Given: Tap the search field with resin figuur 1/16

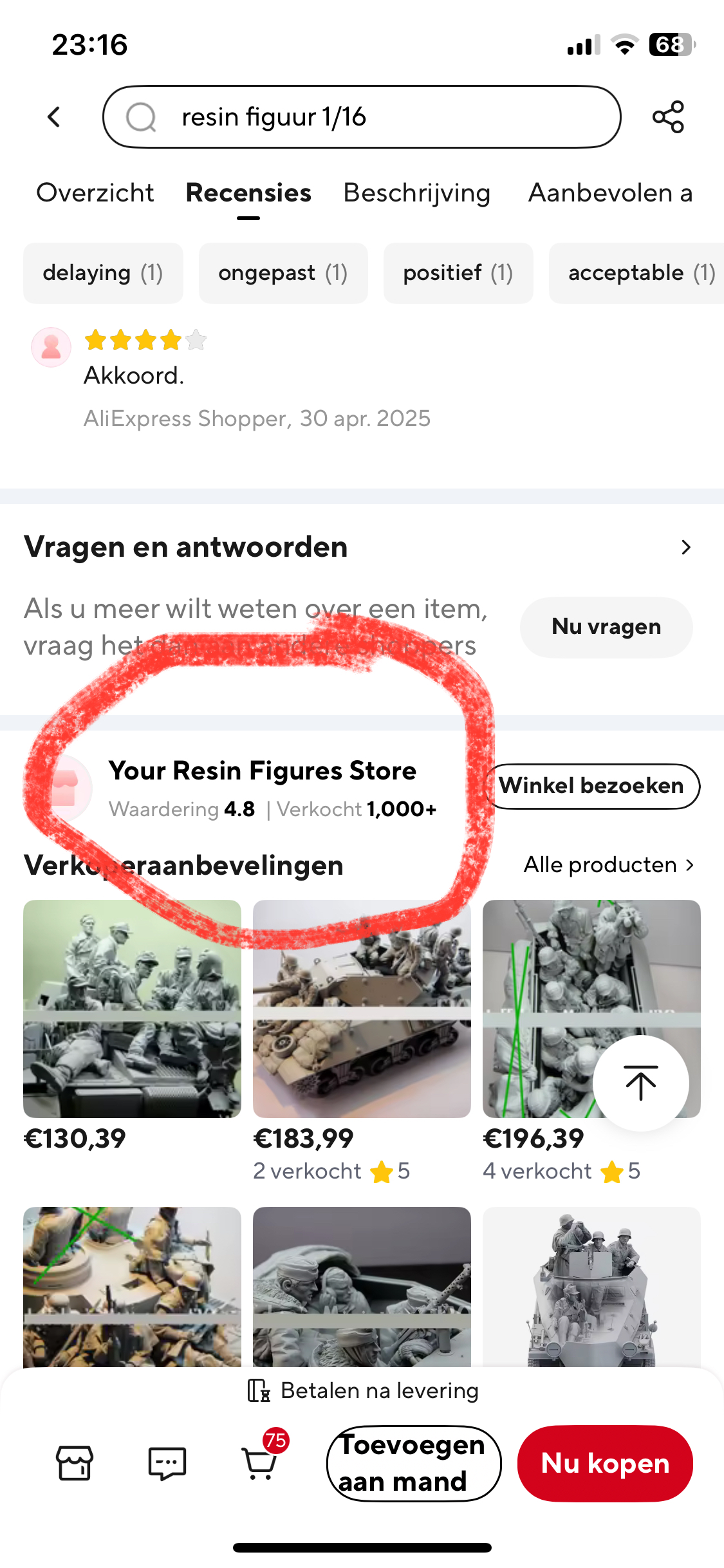Looking at the screenshot, I should click(362, 117).
